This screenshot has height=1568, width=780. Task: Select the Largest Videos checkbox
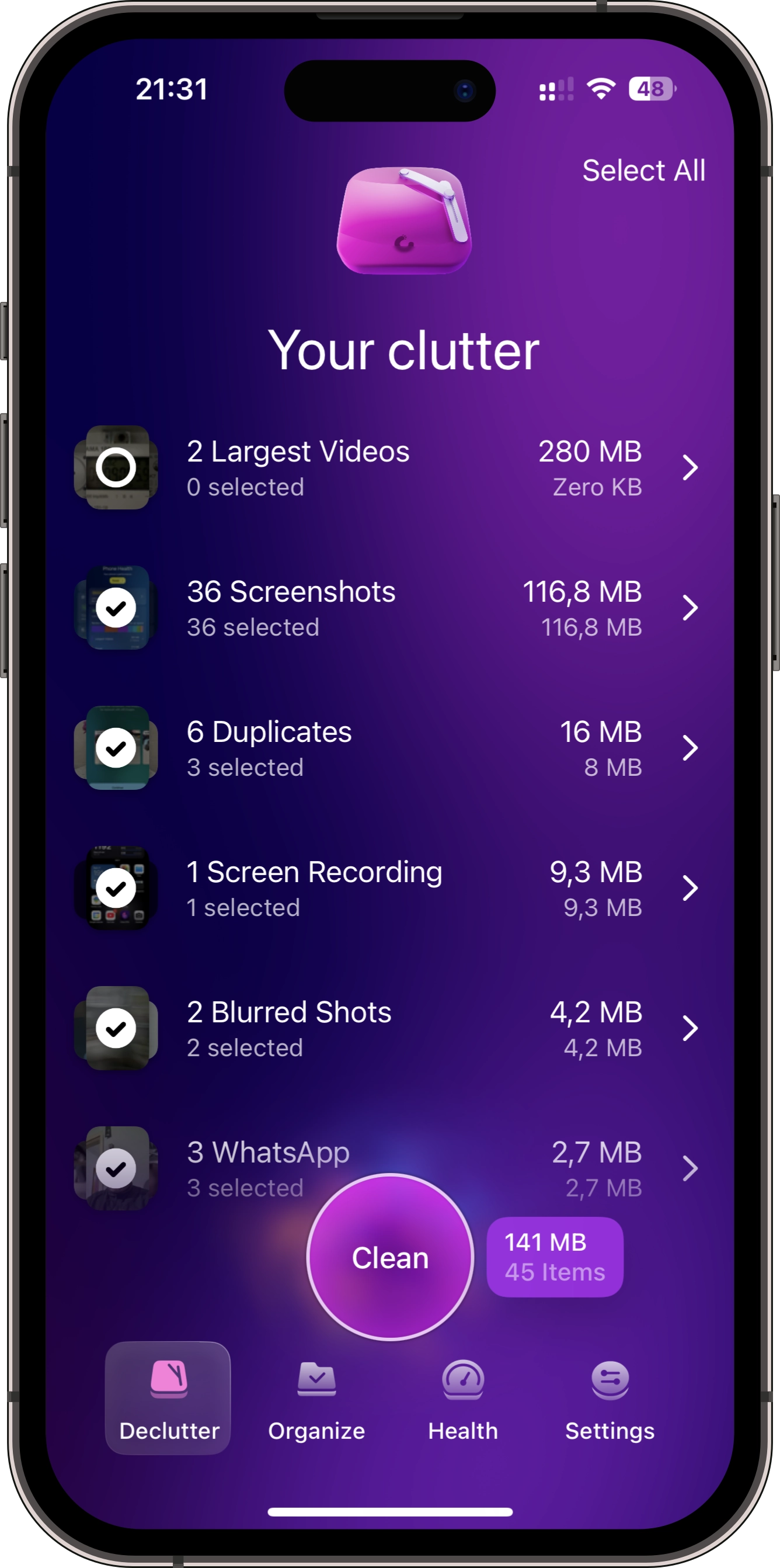(116, 467)
